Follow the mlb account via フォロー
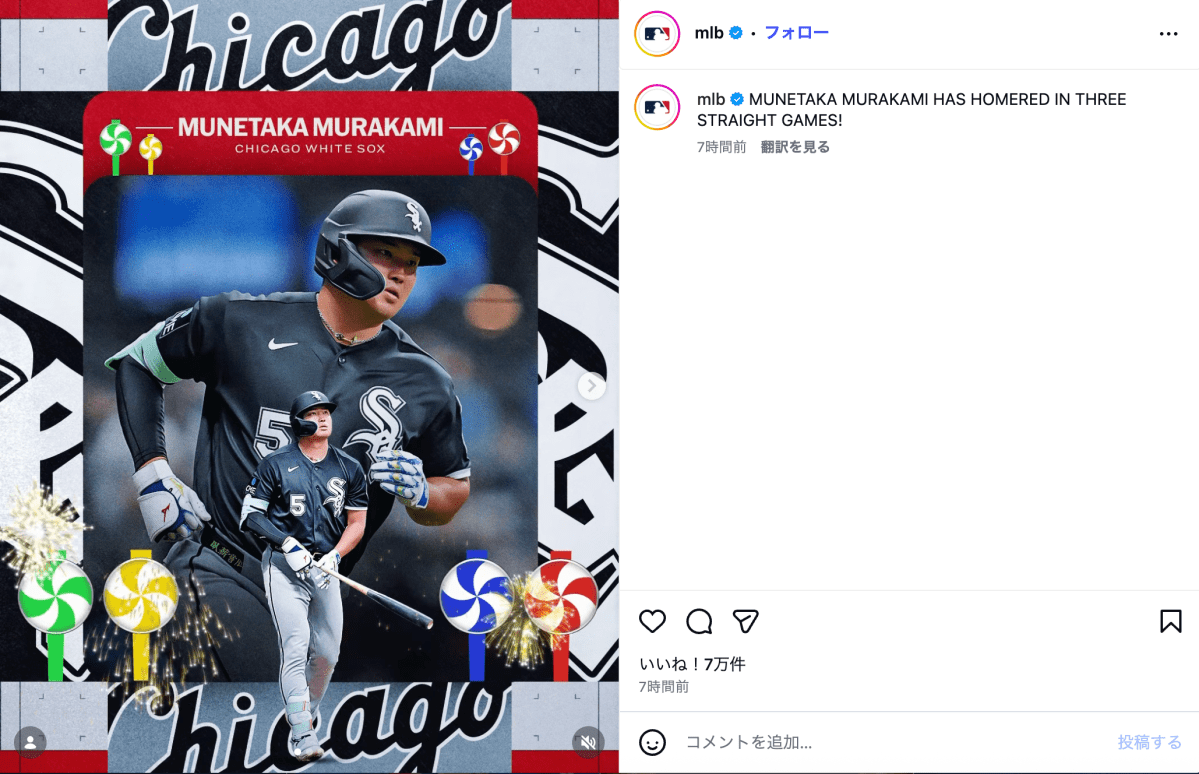The width and height of the screenshot is (1199, 774). pyautogui.click(x=796, y=33)
